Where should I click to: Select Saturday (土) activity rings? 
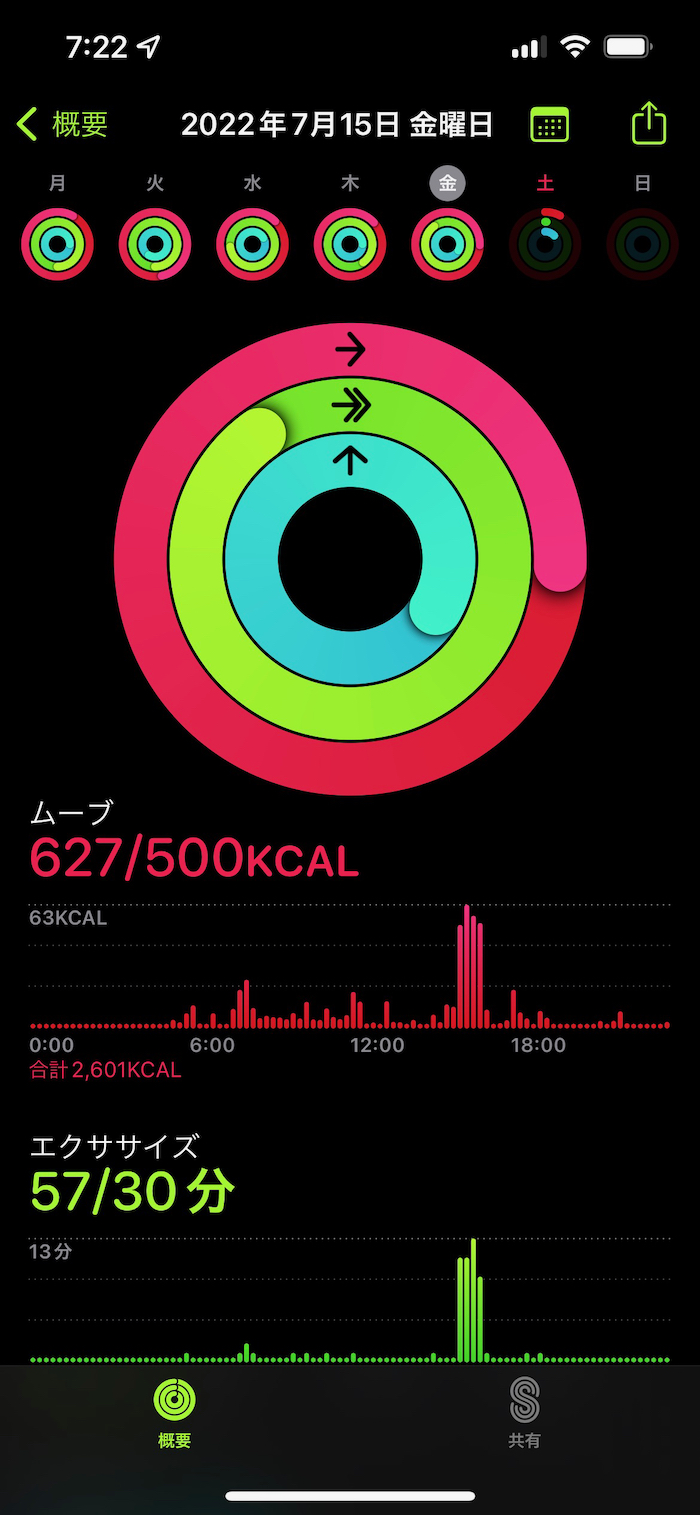click(545, 244)
